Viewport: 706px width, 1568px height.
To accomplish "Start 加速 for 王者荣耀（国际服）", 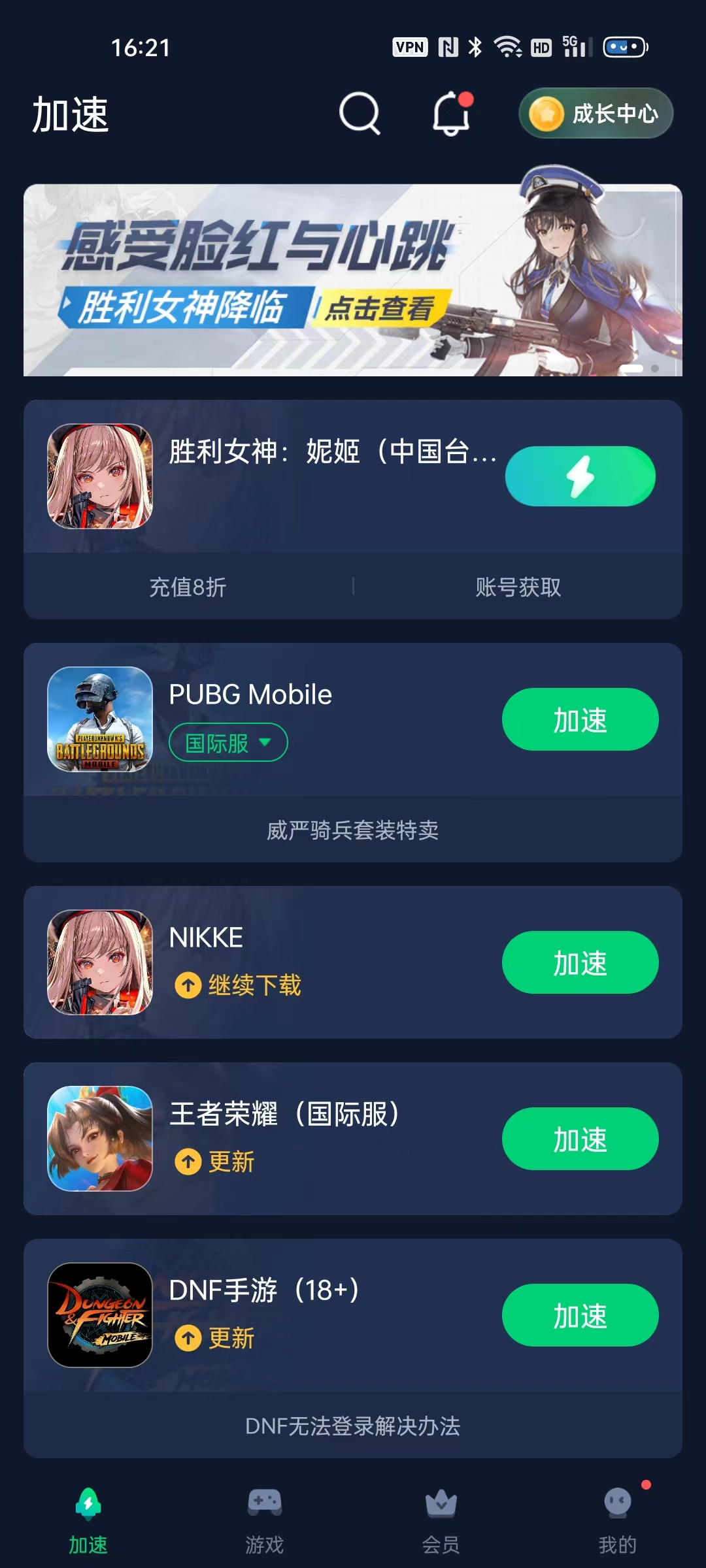I will [580, 1139].
